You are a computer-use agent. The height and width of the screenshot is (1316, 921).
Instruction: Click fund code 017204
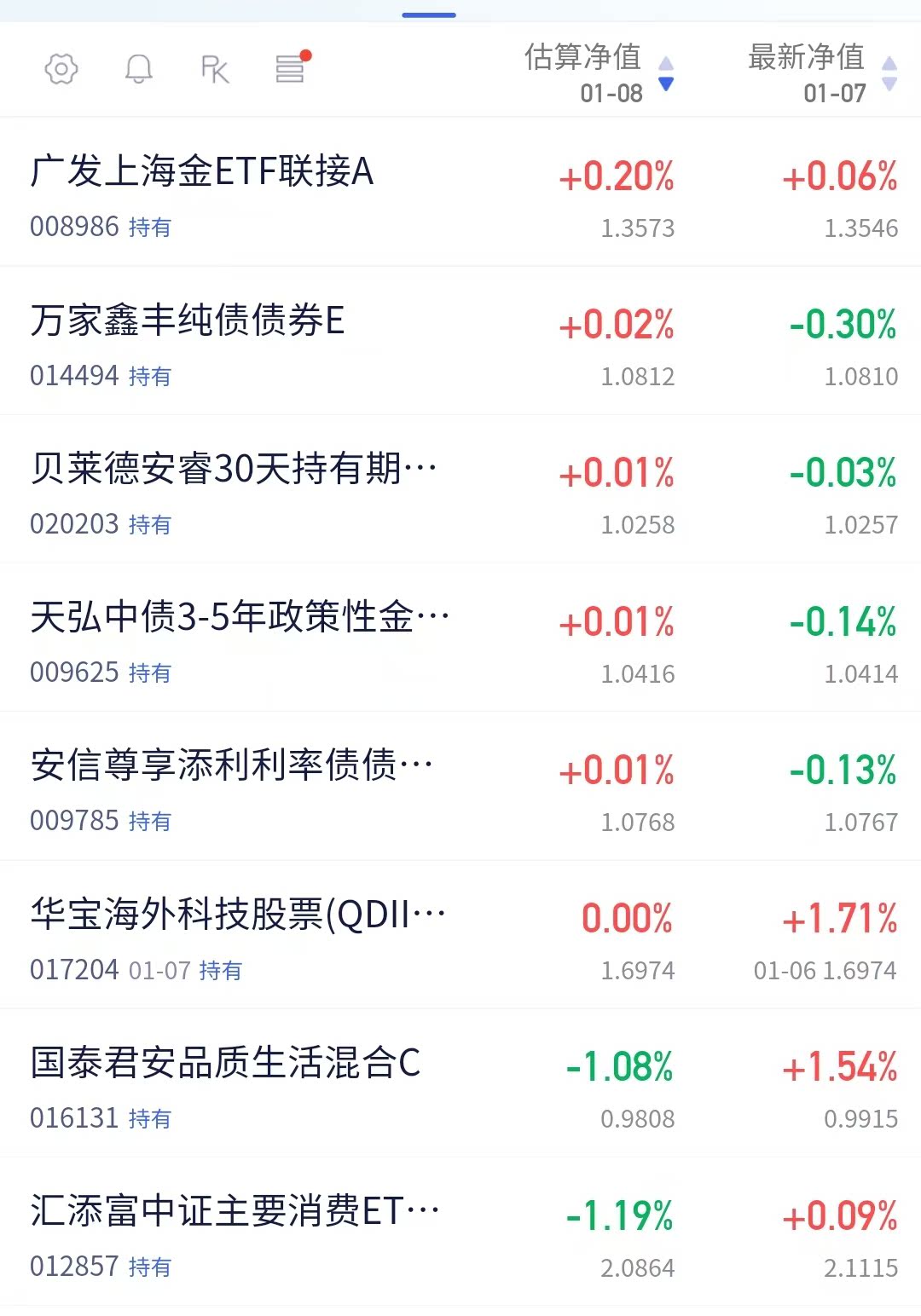point(73,970)
